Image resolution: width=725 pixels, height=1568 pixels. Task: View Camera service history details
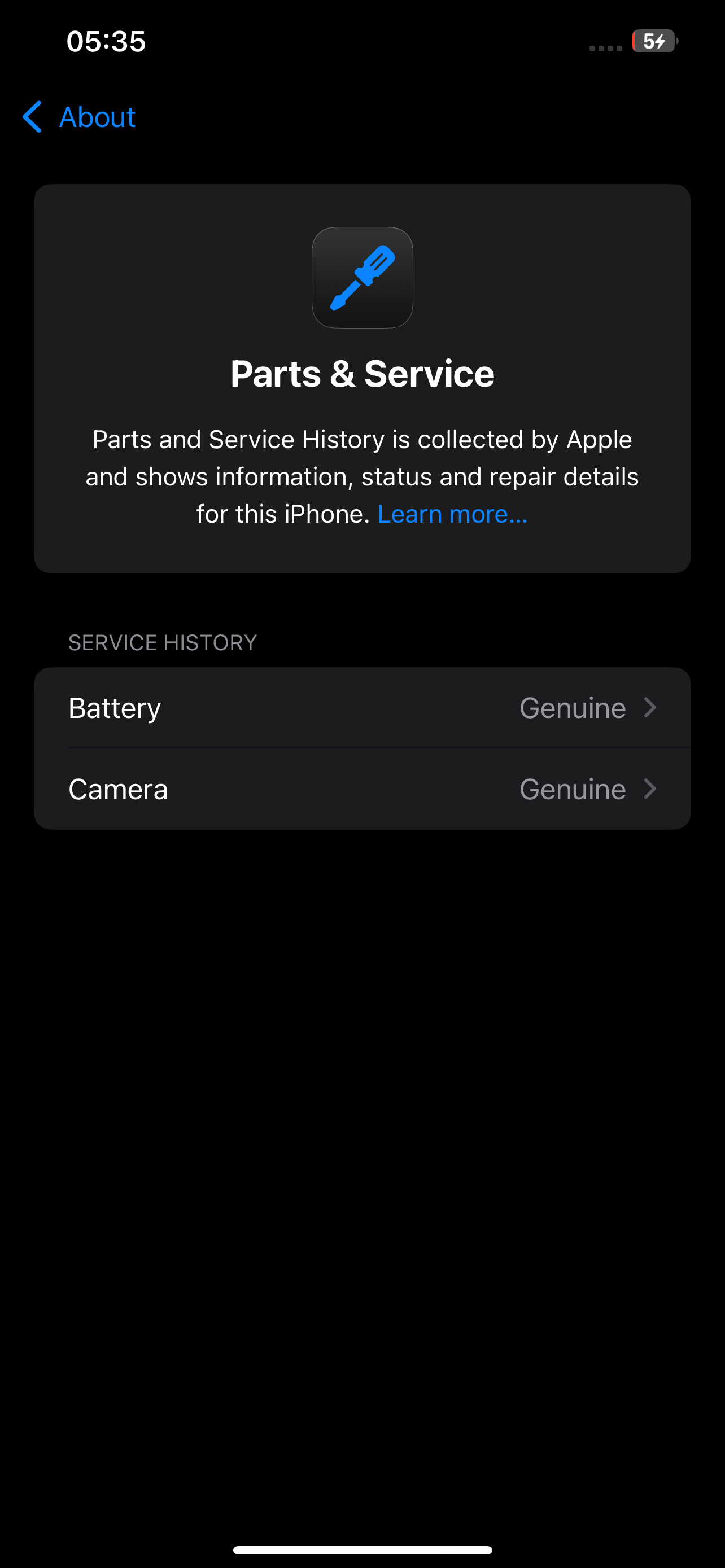(x=362, y=789)
